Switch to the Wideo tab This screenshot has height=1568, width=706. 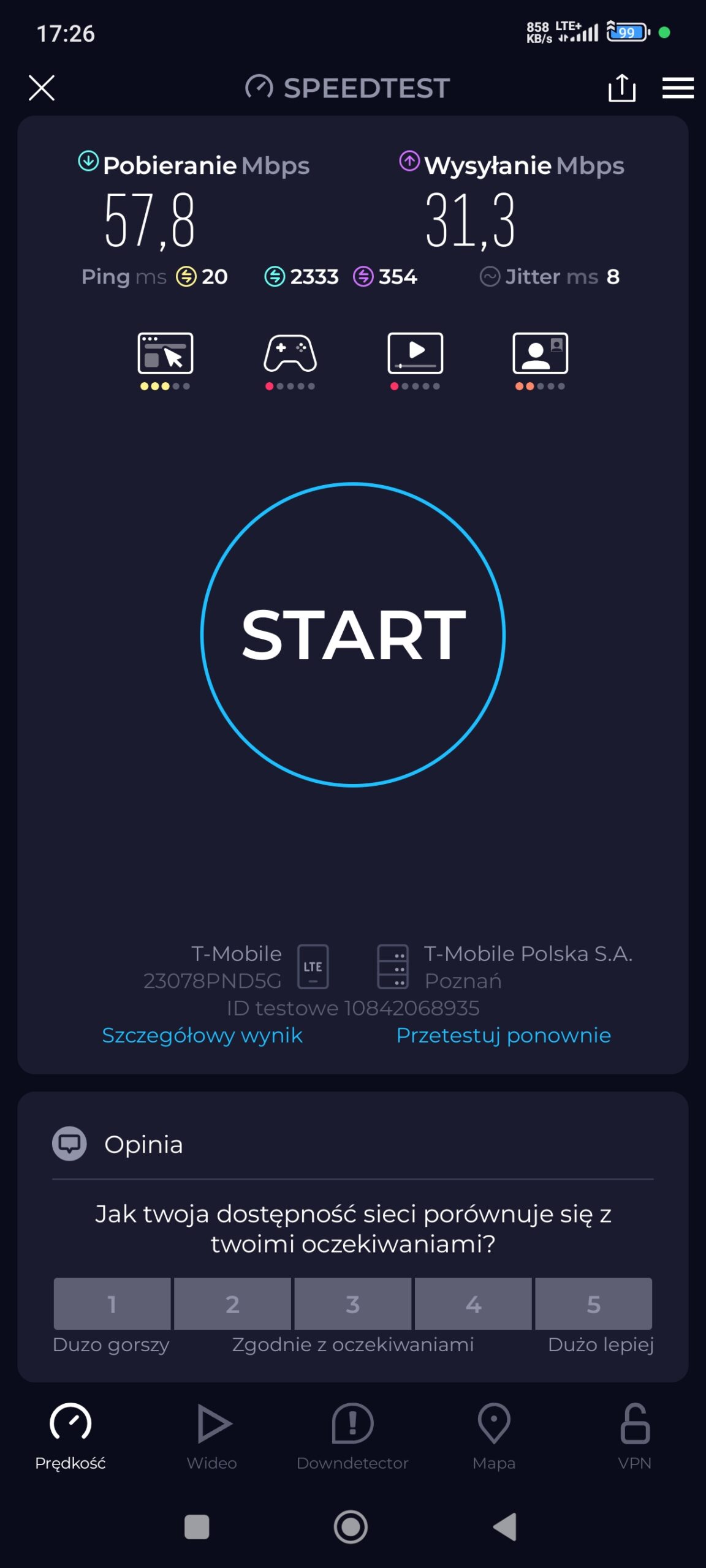tap(212, 1436)
